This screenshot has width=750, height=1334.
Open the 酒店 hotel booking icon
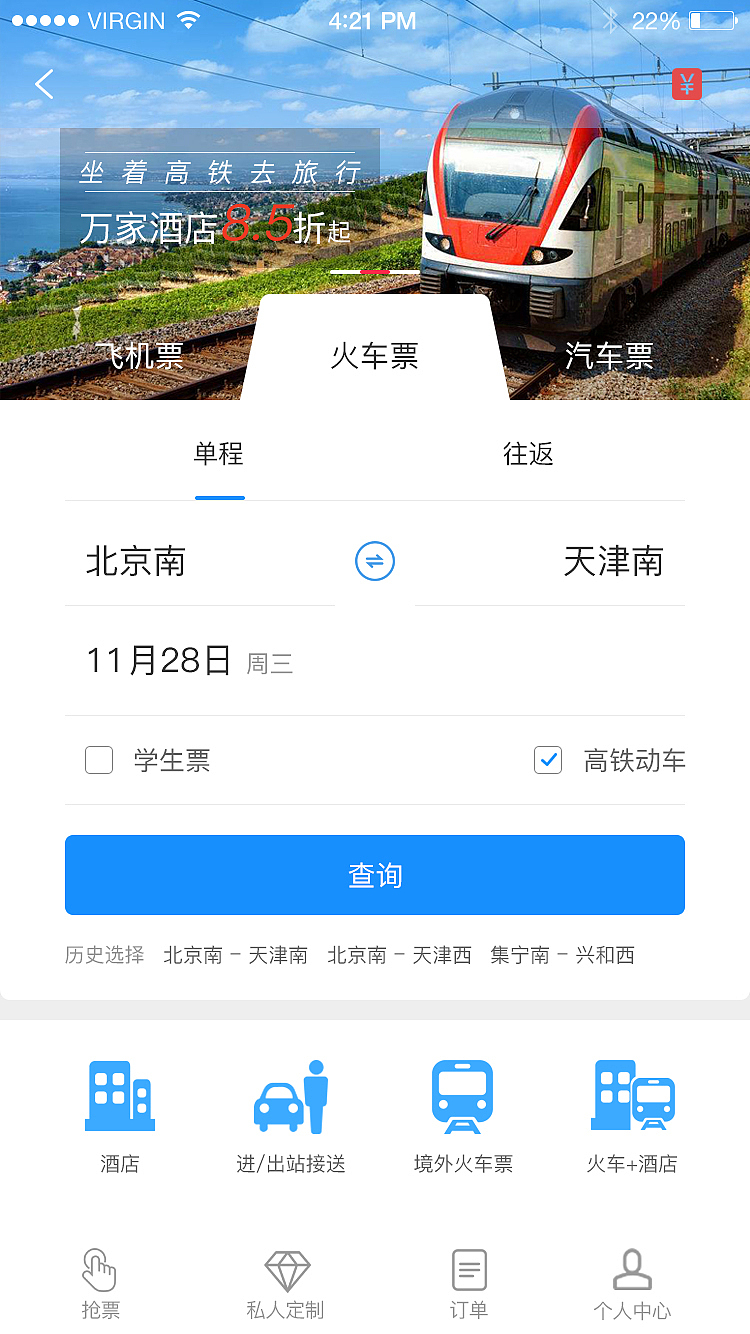click(119, 1110)
